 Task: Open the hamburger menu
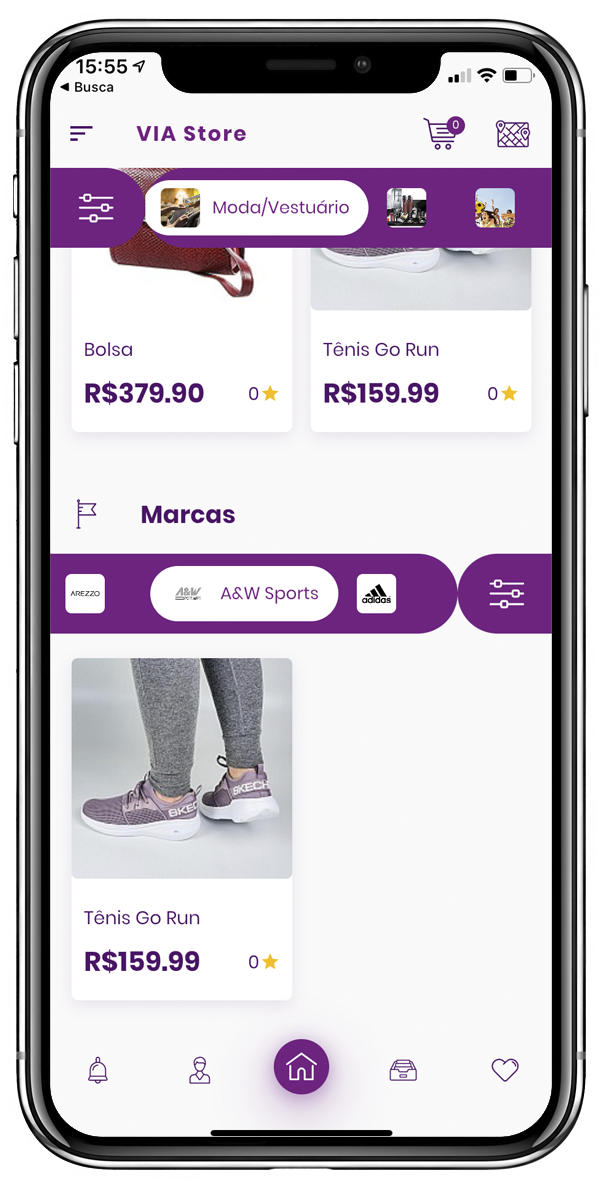pyautogui.click(x=81, y=133)
